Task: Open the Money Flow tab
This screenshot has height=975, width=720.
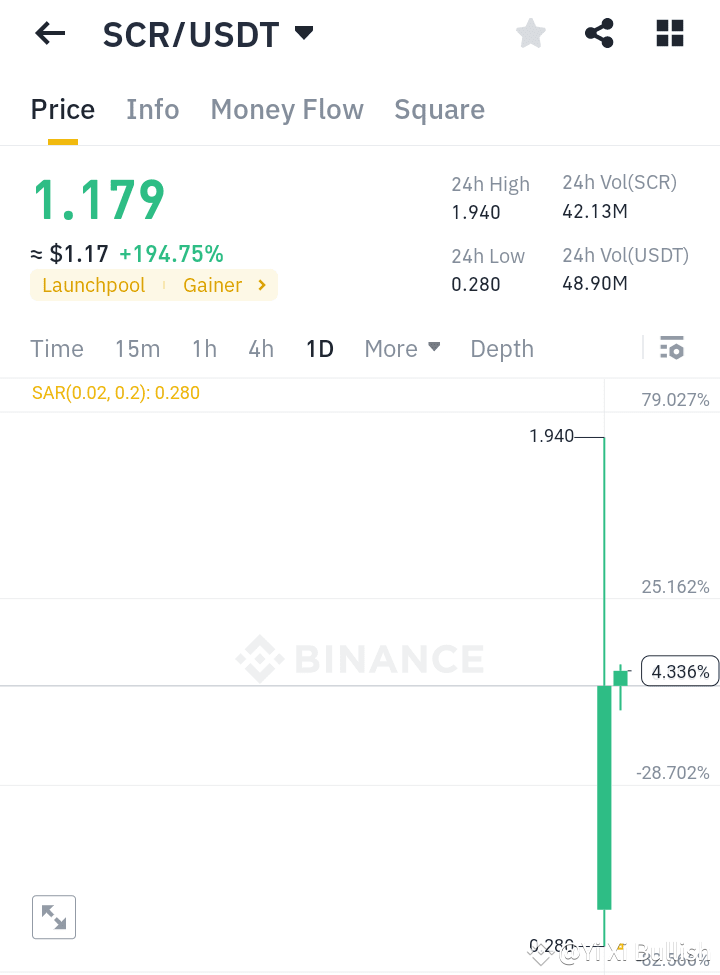Action: [x=287, y=109]
